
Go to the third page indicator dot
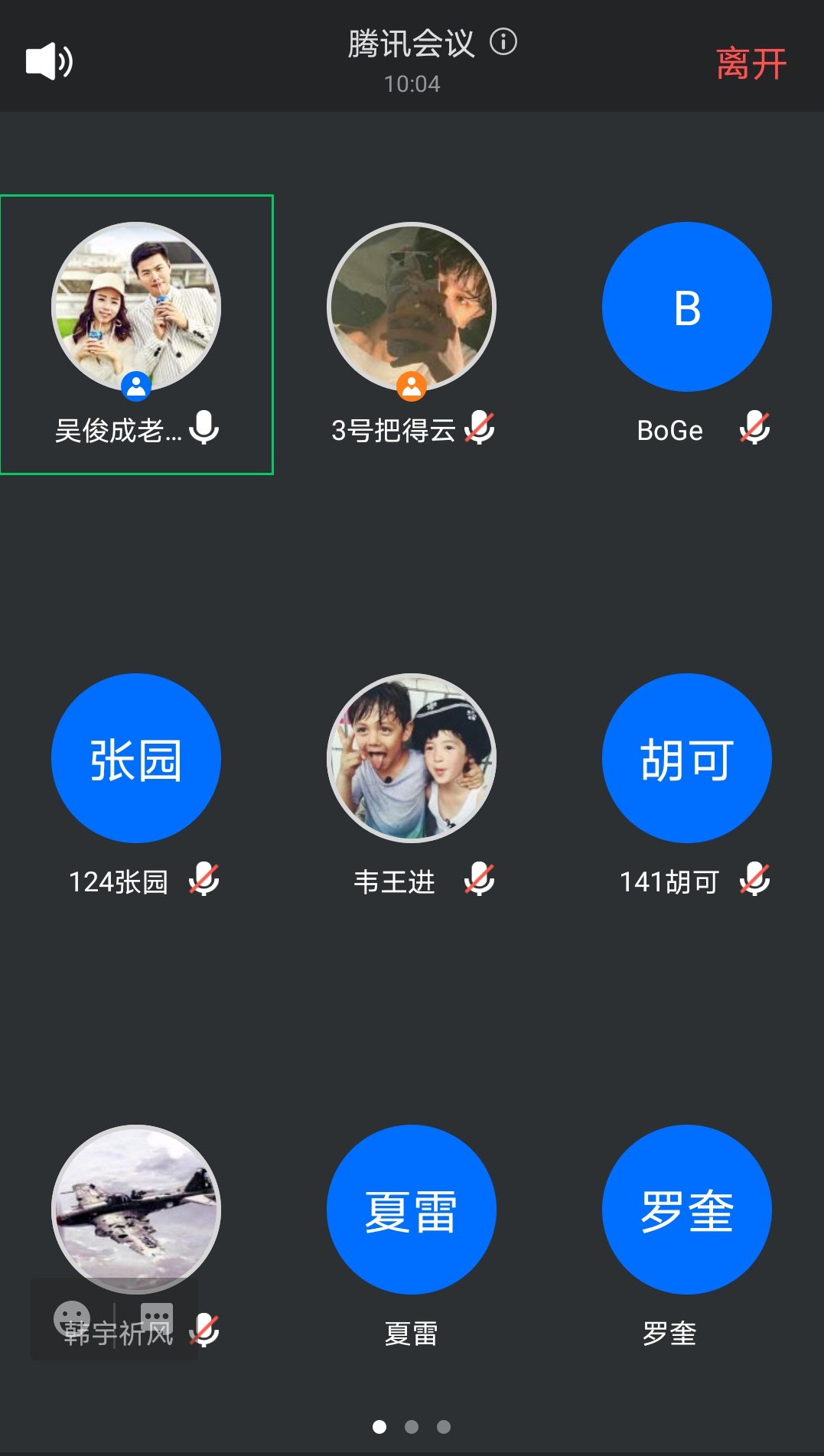444,1427
